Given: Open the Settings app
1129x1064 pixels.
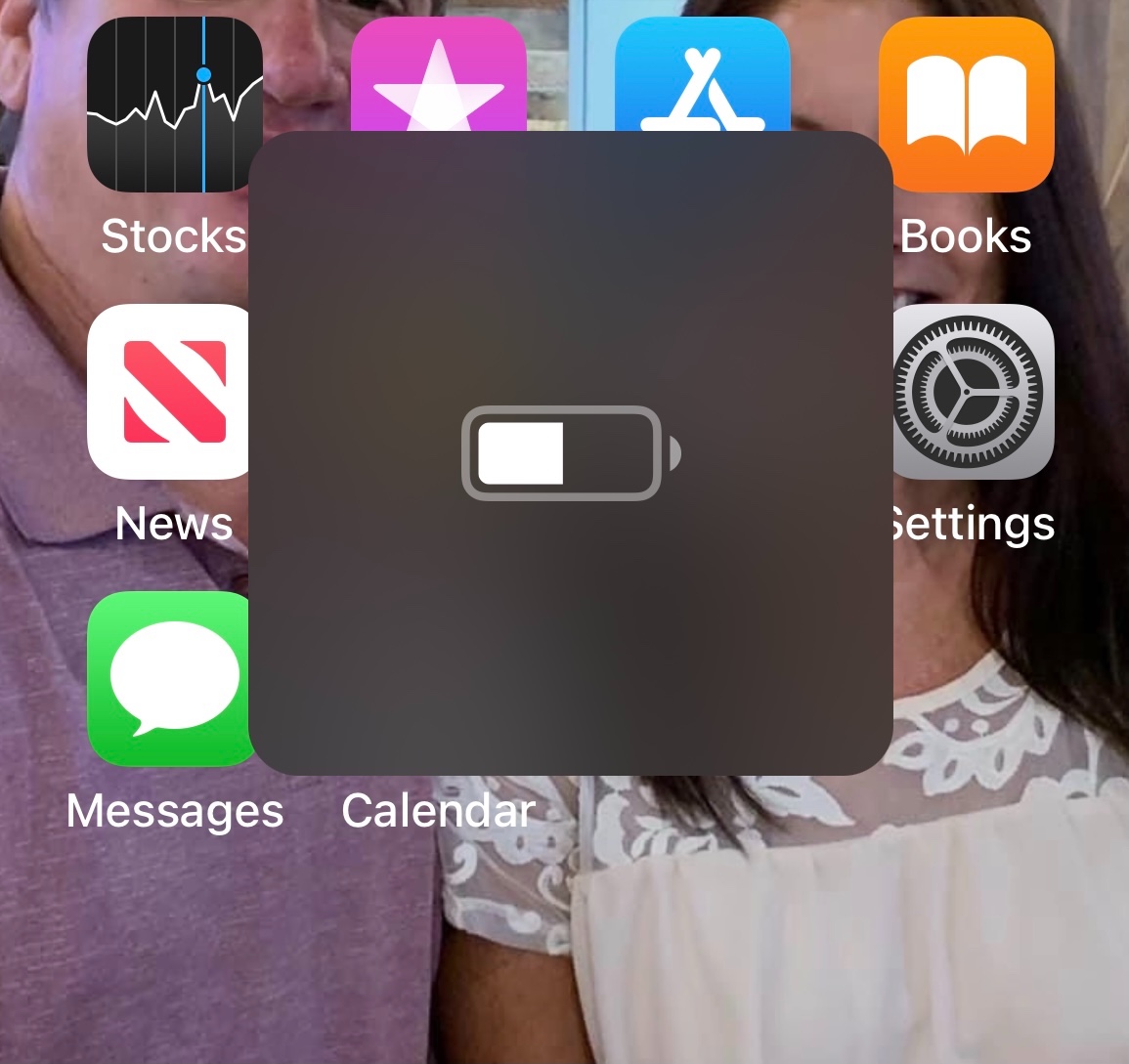Looking at the screenshot, I should click(x=974, y=392).
